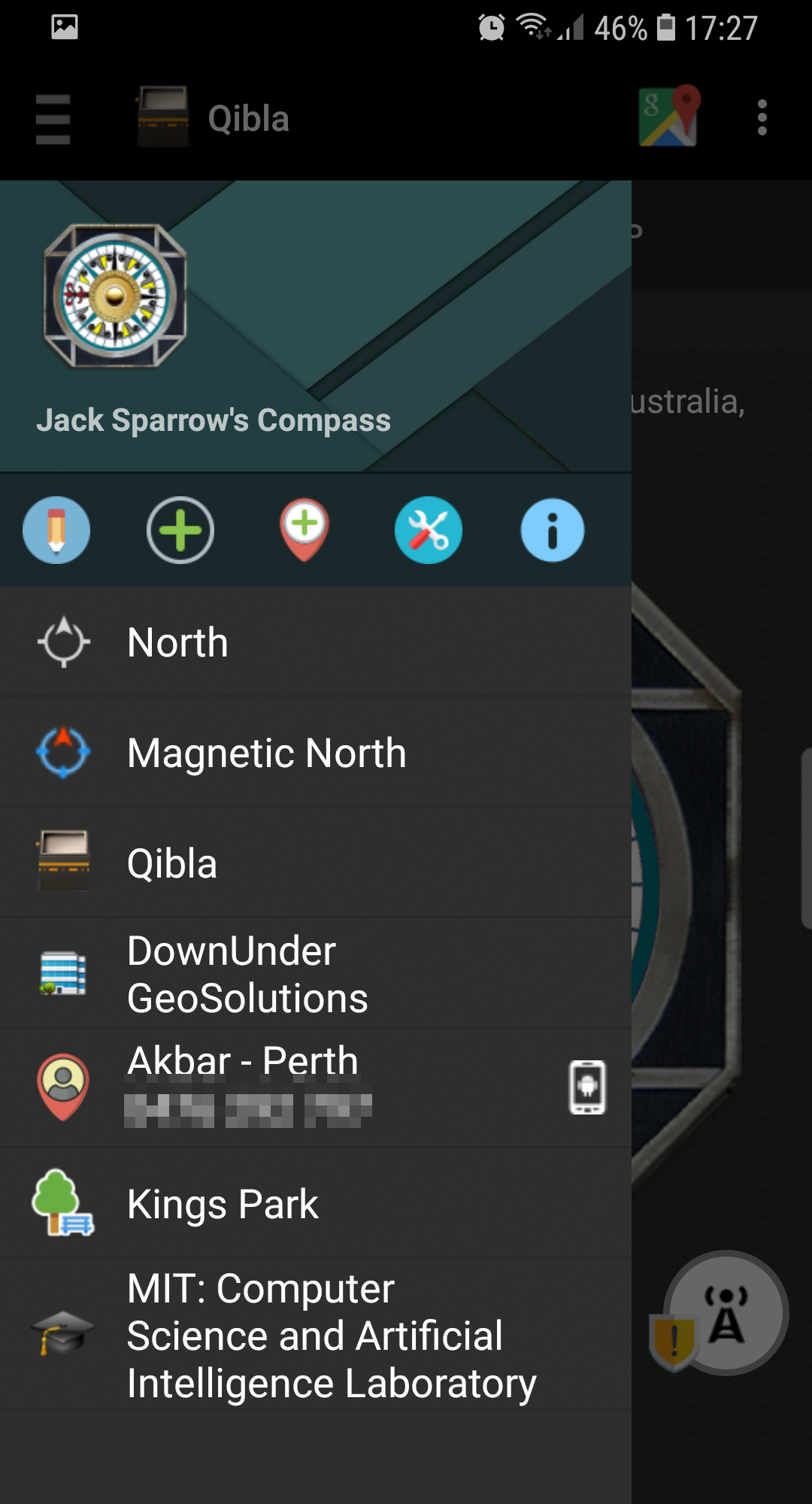Screen dimensions: 812x1504
Task: Select DownUnder GeoSolutions location
Action: tap(316, 973)
